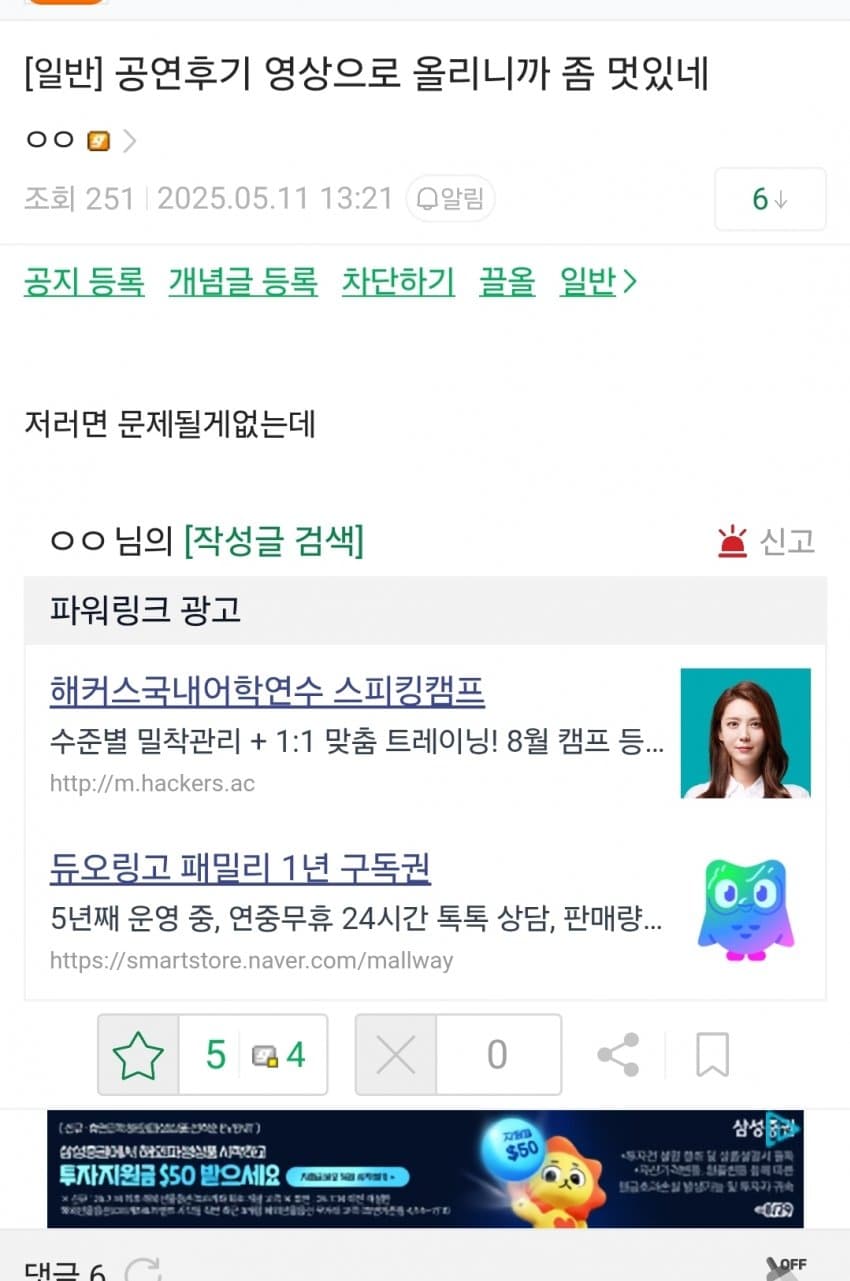Bookmark this post

tap(712, 1055)
